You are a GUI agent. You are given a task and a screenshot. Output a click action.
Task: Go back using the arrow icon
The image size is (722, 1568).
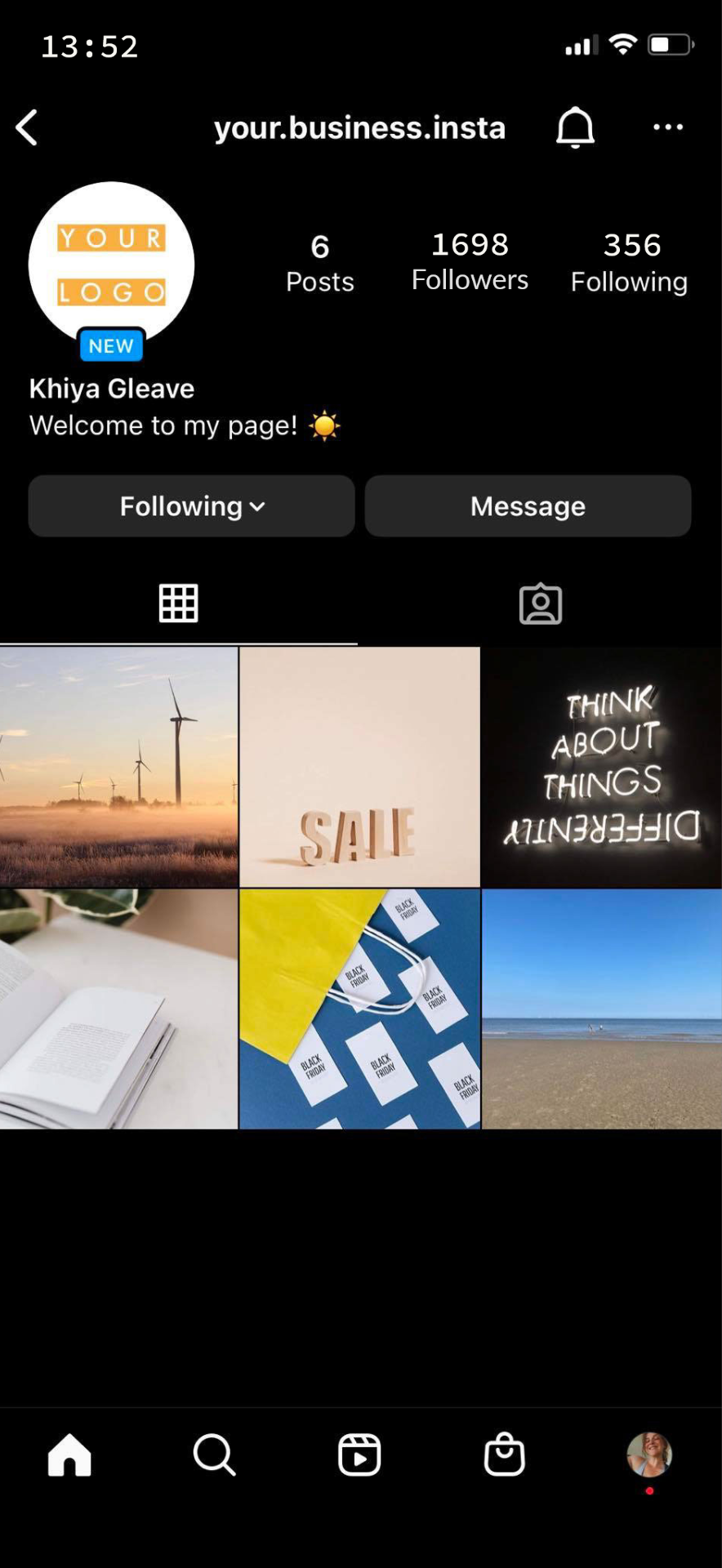pos(27,127)
